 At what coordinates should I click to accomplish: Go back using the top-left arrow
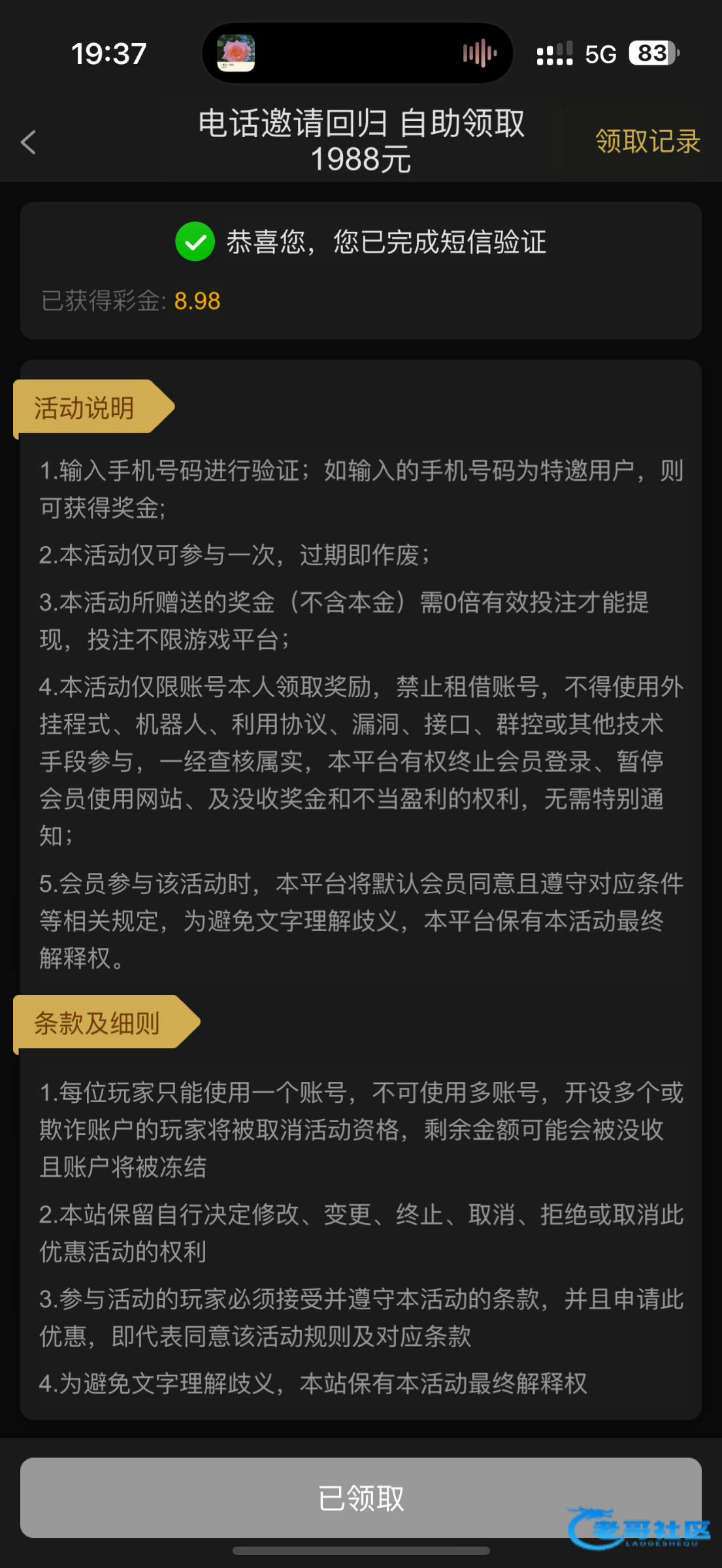[28, 142]
